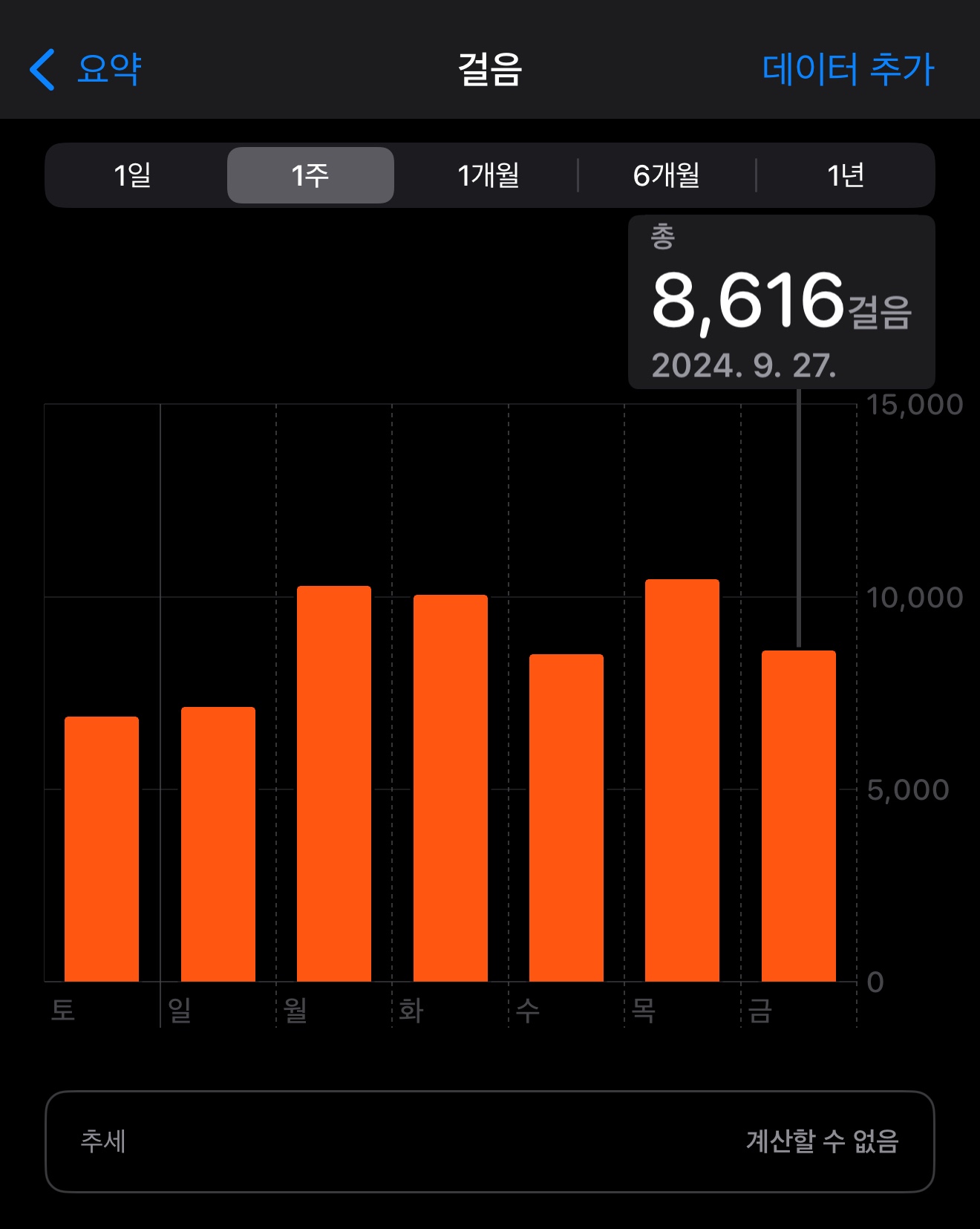The image size is (980, 1229).
Task: View steps for 1년
Action: tap(845, 175)
